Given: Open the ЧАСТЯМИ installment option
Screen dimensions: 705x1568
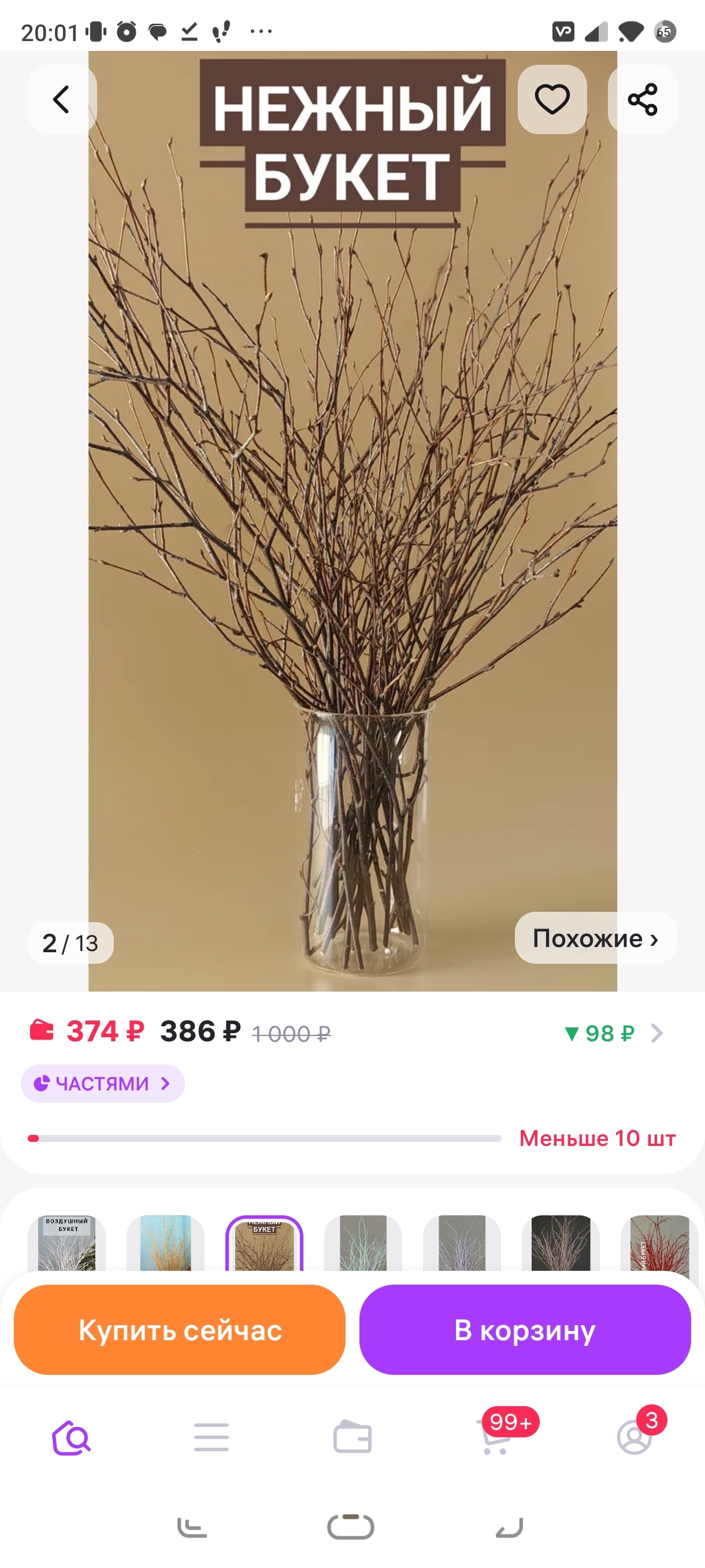Looking at the screenshot, I should 102,1083.
